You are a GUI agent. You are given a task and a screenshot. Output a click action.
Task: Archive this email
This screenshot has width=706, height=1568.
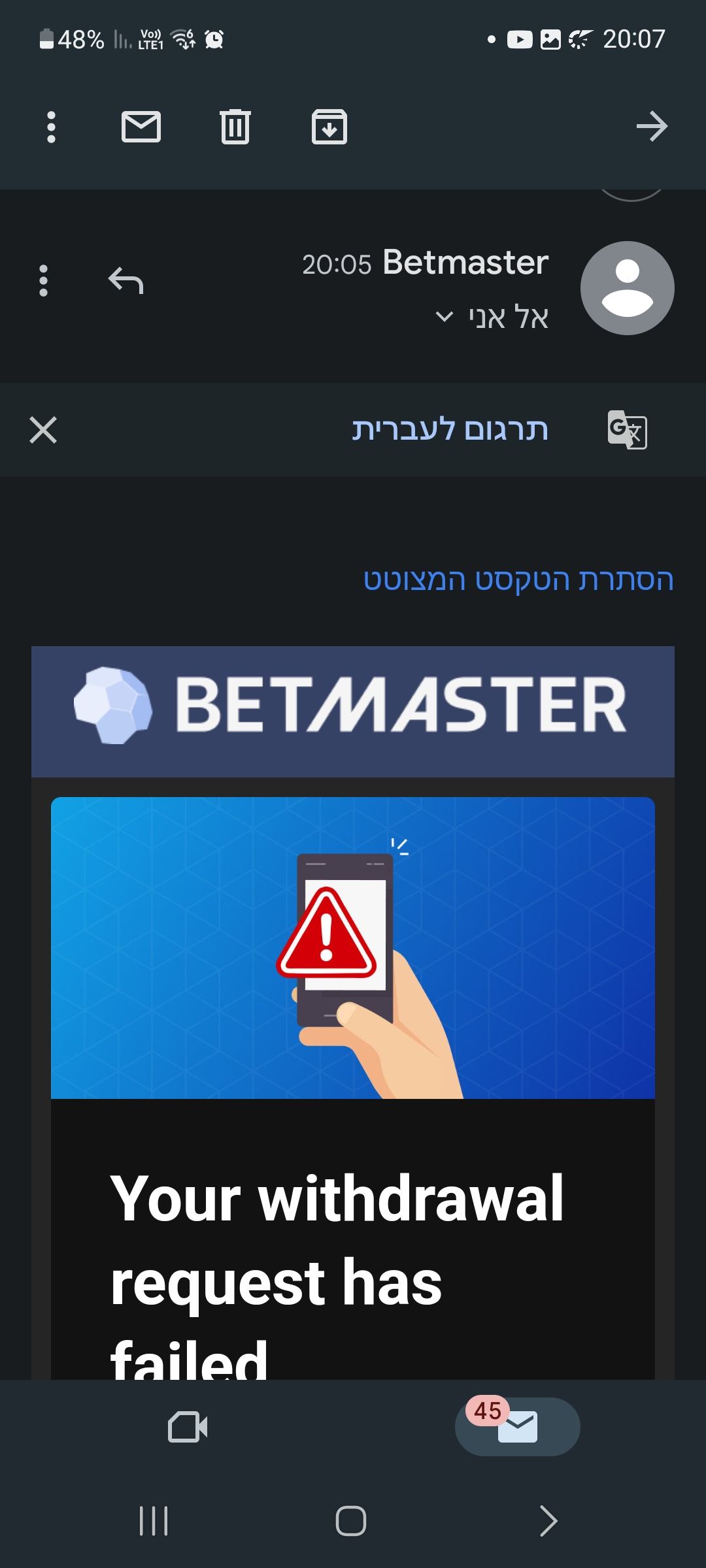[x=329, y=127]
